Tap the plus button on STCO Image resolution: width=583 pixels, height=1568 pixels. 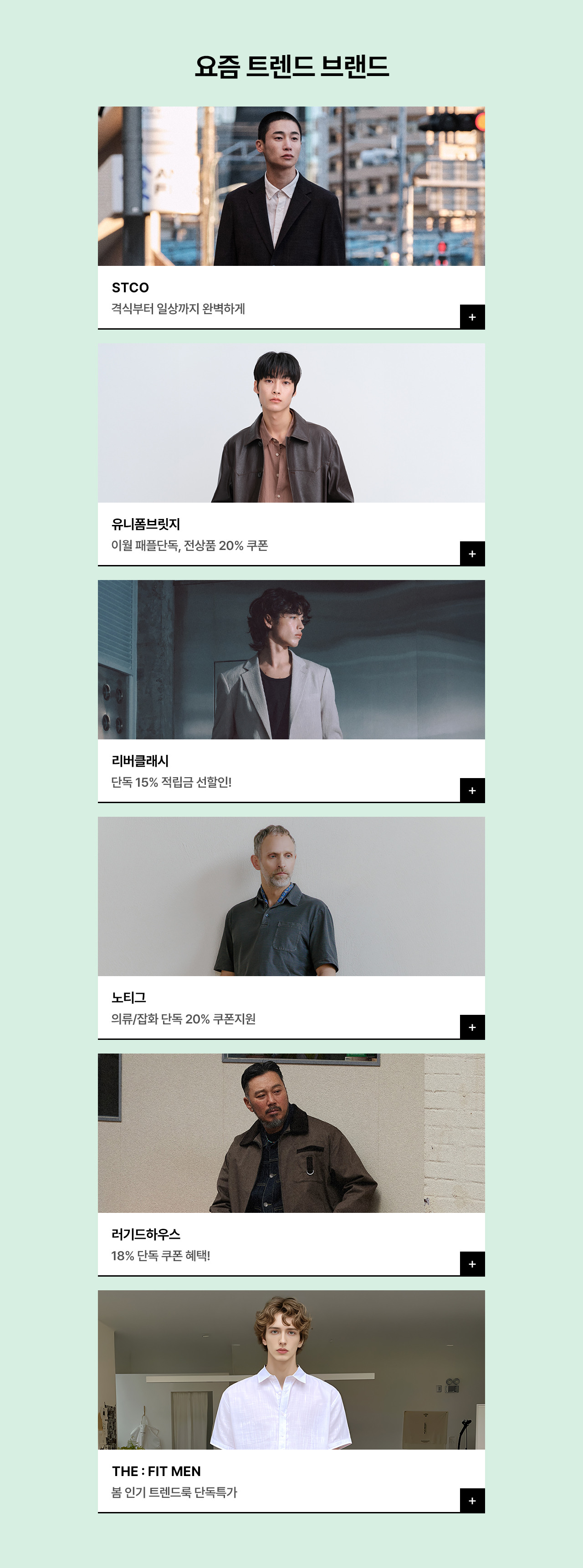tap(472, 317)
